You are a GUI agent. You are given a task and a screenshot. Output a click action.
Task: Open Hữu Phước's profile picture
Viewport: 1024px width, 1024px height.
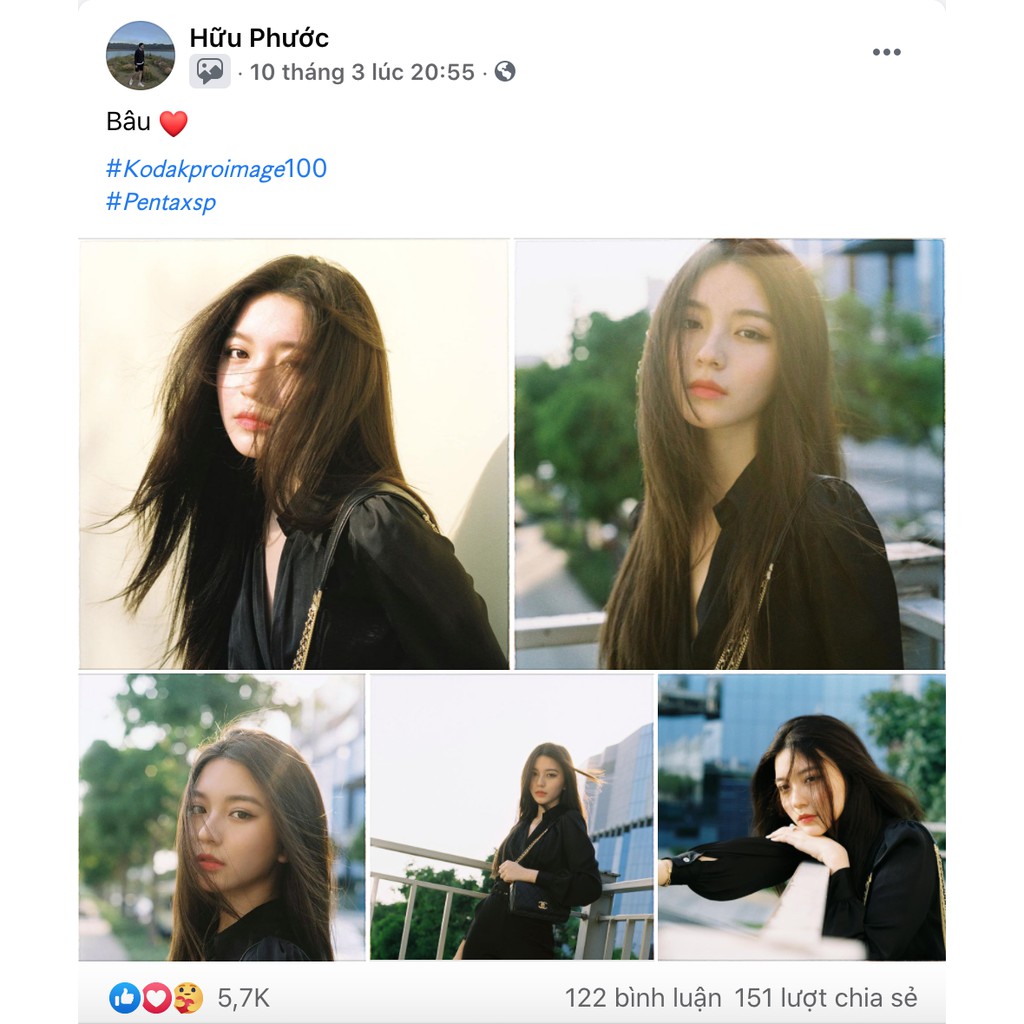tap(140, 55)
